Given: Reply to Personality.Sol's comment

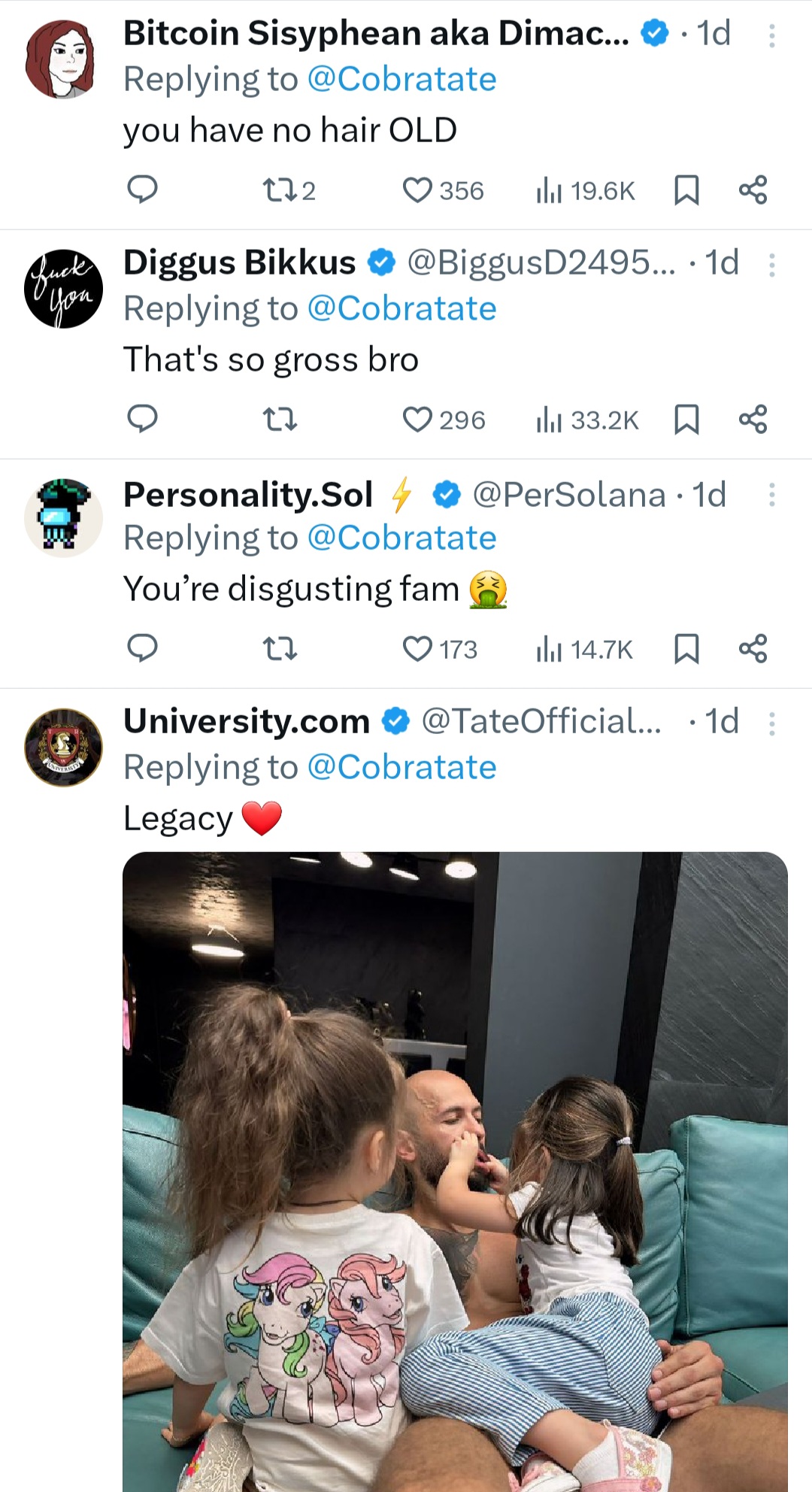Looking at the screenshot, I should [142, 648].
